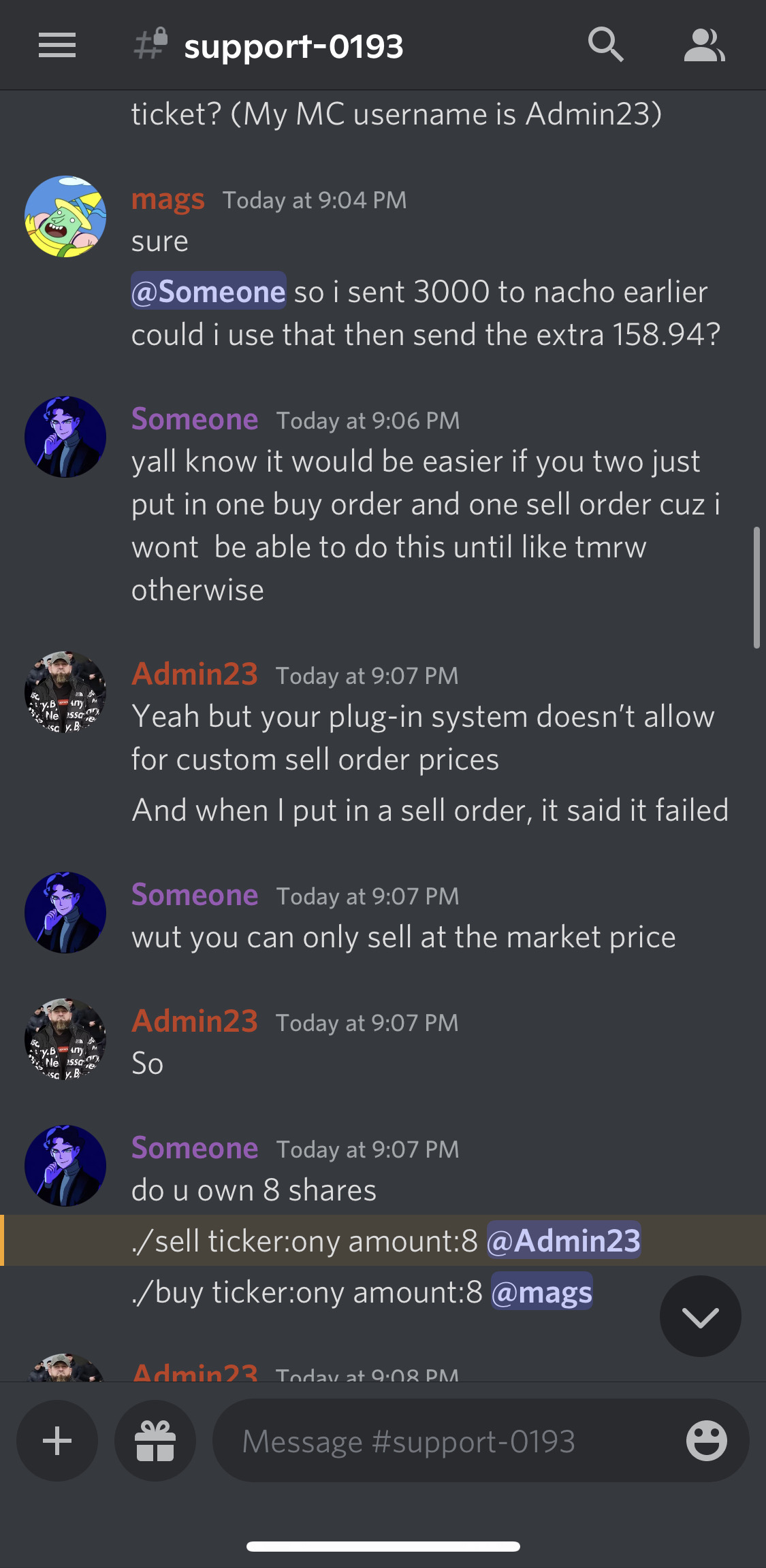The height and width of the screenshot is (1568, 766).
Task: Focus the Message #support-0193 field
Action: 443,1441
